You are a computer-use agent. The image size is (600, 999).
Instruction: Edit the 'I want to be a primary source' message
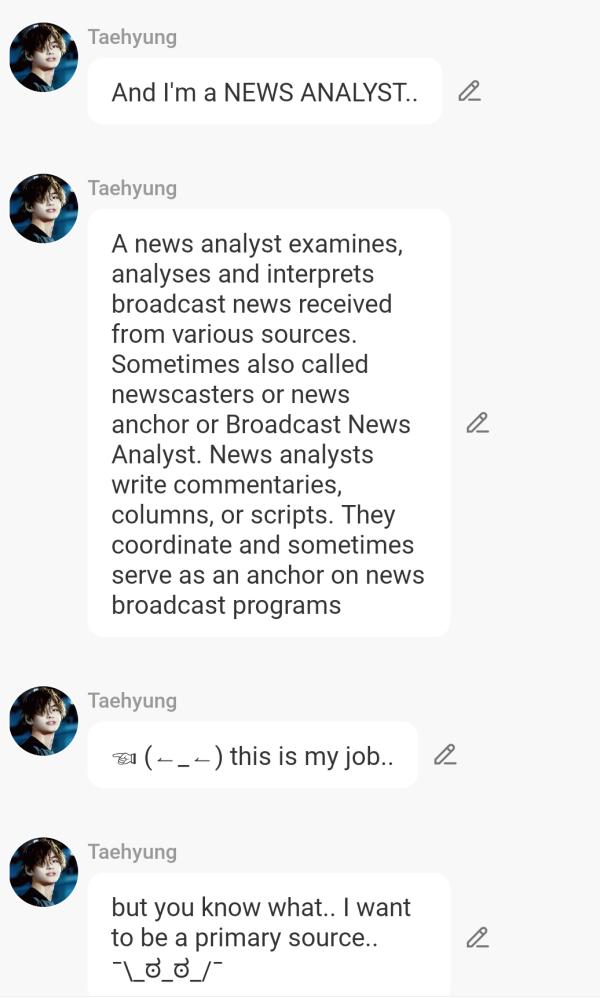coord(477,938)
